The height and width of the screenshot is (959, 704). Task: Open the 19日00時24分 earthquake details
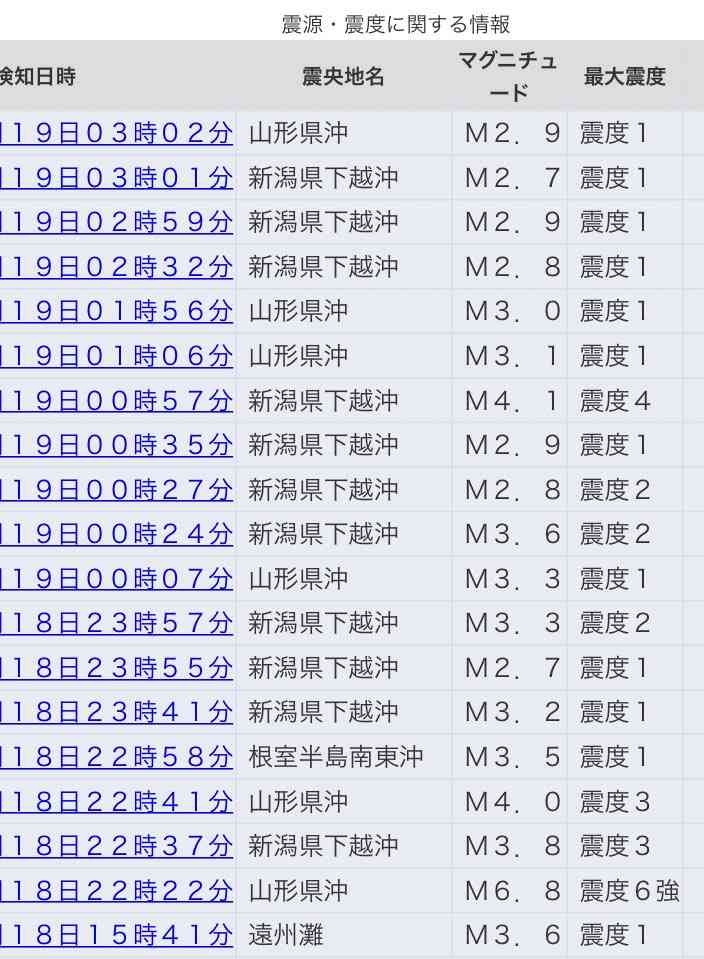pyautogui.click(x=115, y=534)
